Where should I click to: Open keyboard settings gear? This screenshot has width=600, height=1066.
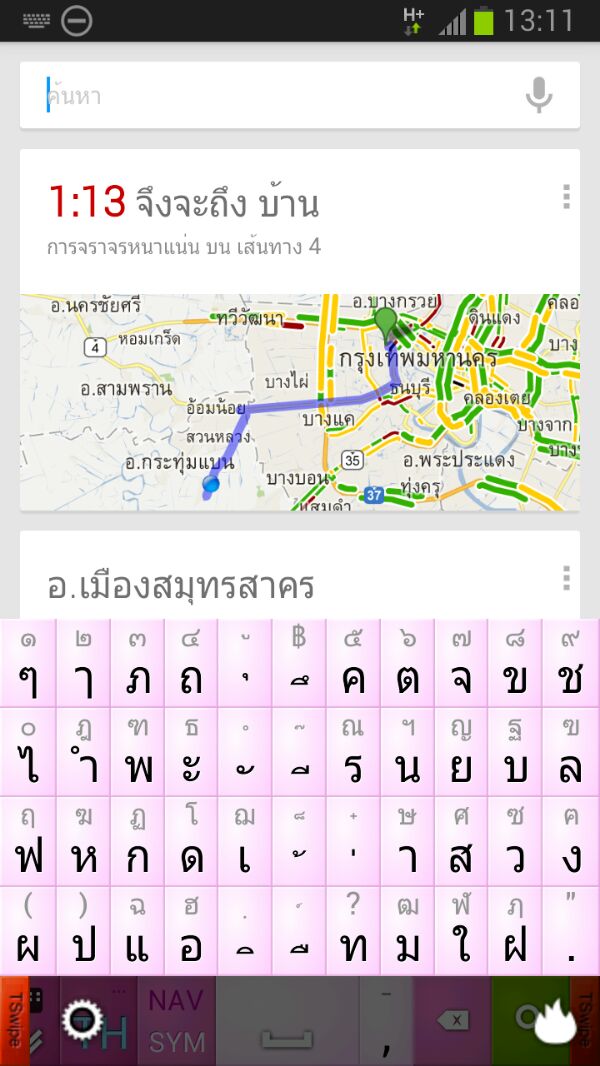[79, 1018]
